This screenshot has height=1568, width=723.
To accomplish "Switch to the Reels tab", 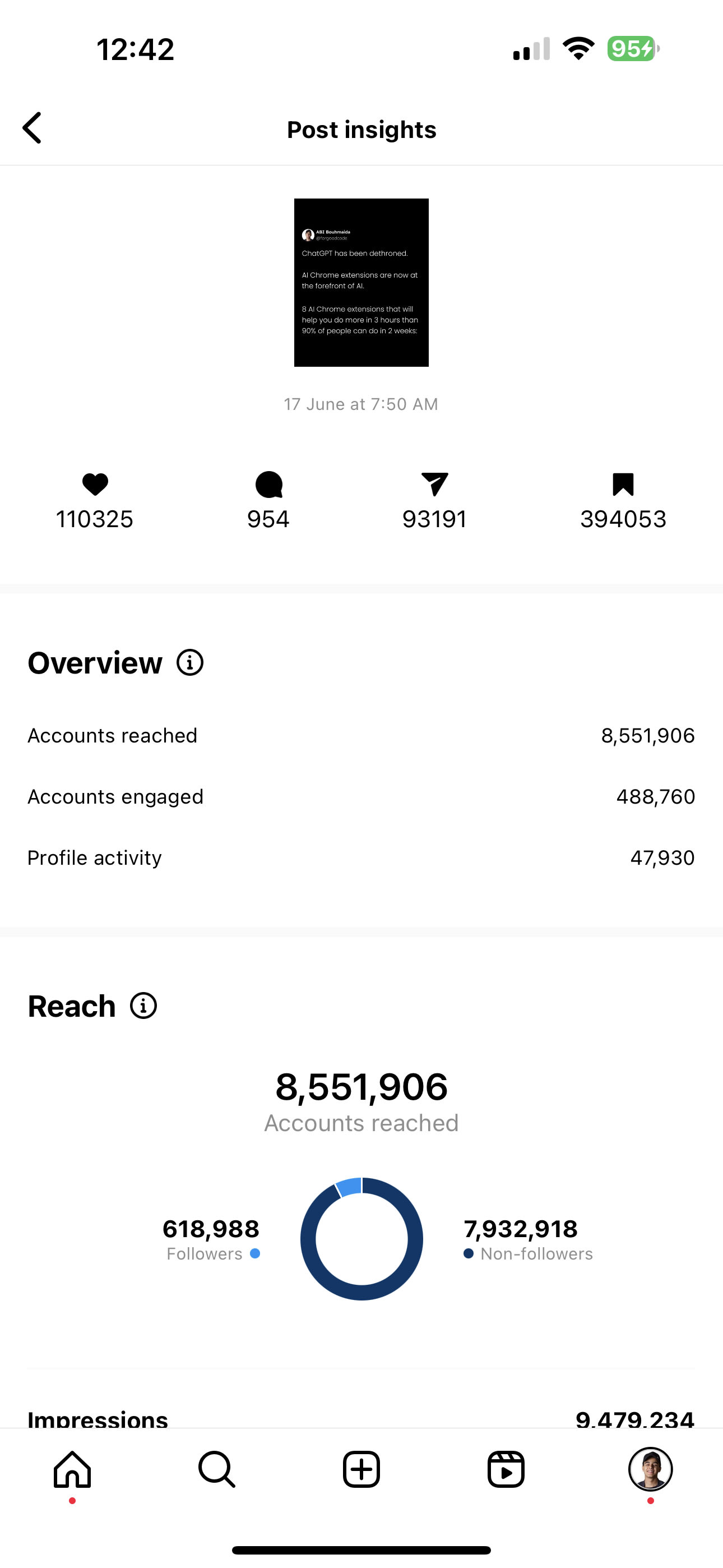I will 506,1469.
